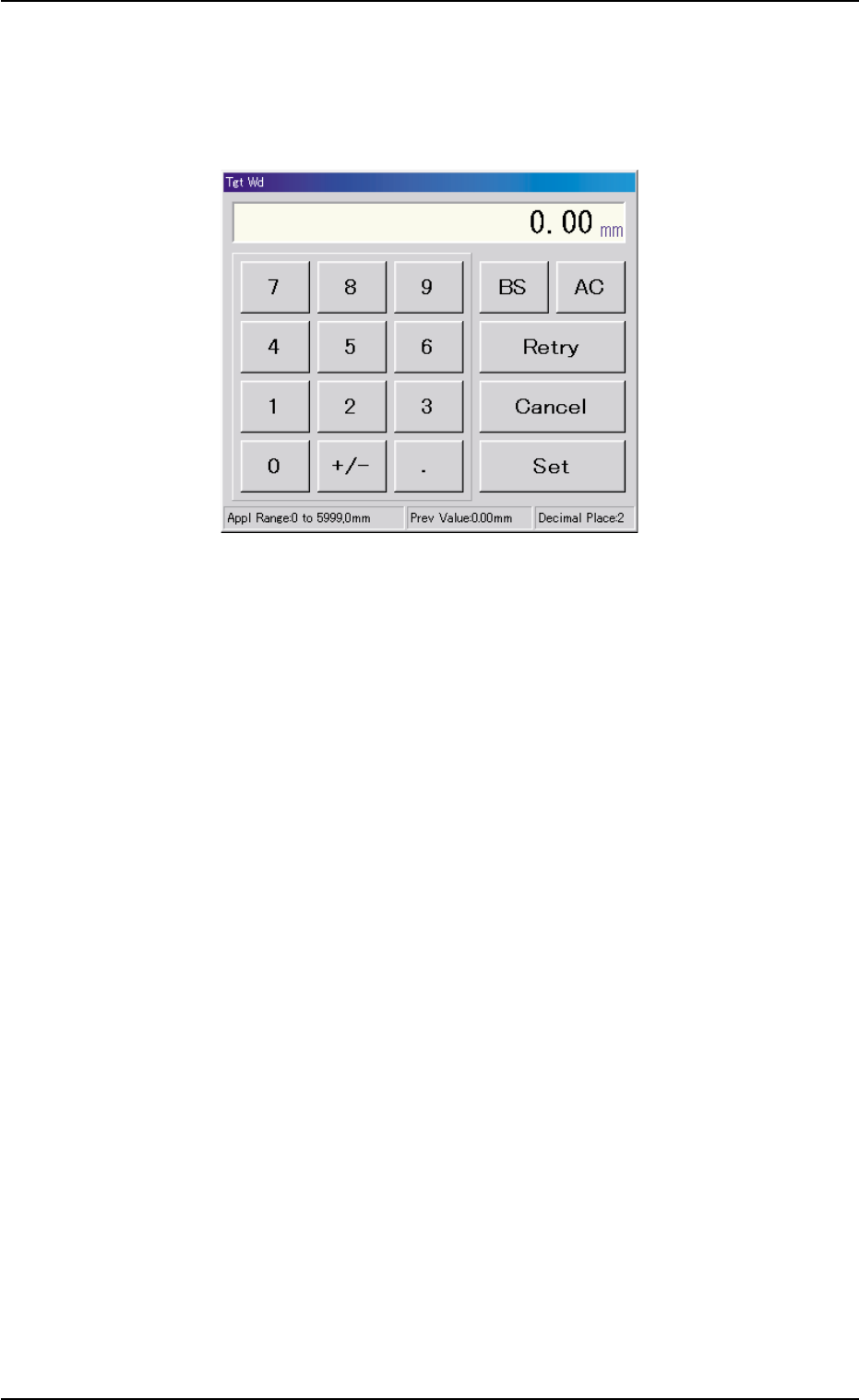Toggle the sign with the +/- key
The width and height of the screenshot is (859, 1400).
[x=351, y=467]
